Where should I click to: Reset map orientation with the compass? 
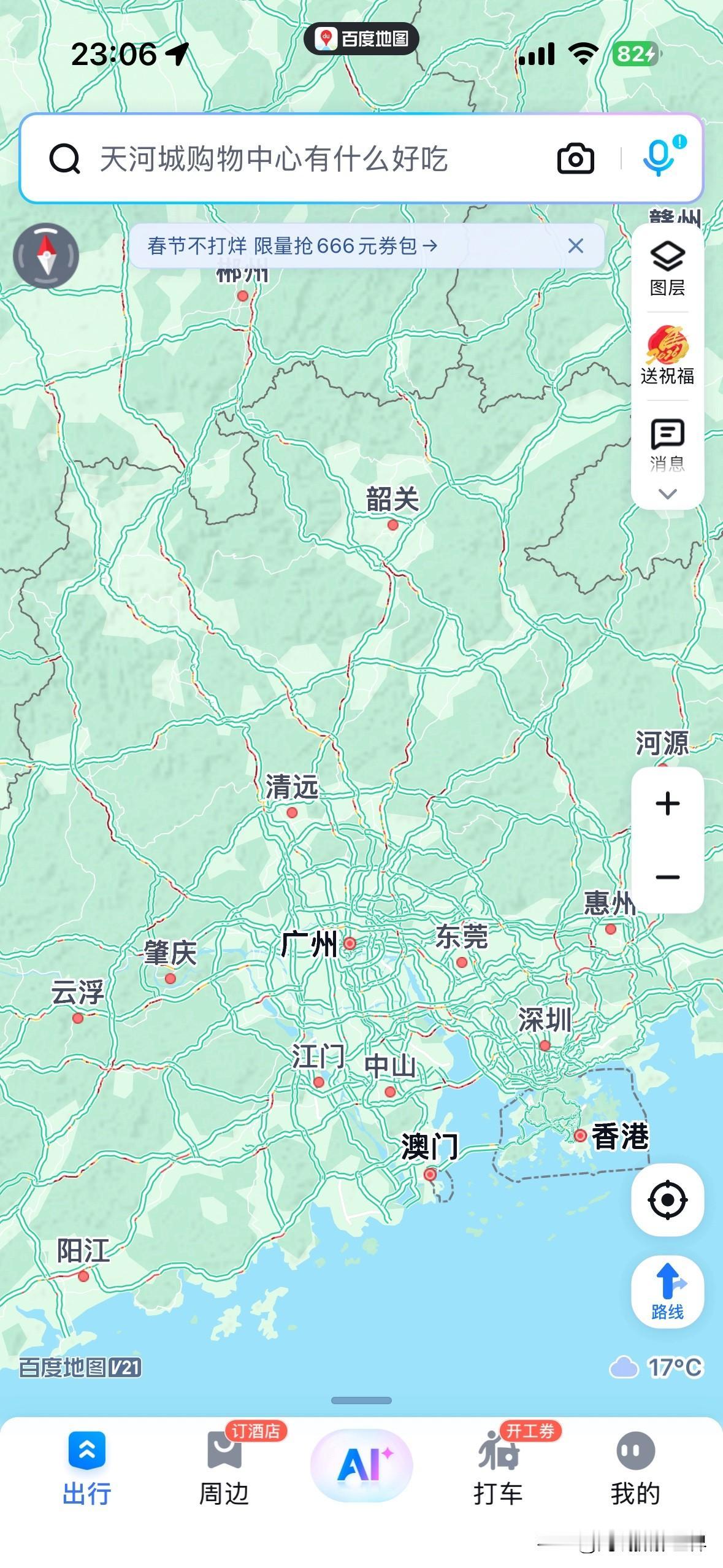[x=46, y=256]
